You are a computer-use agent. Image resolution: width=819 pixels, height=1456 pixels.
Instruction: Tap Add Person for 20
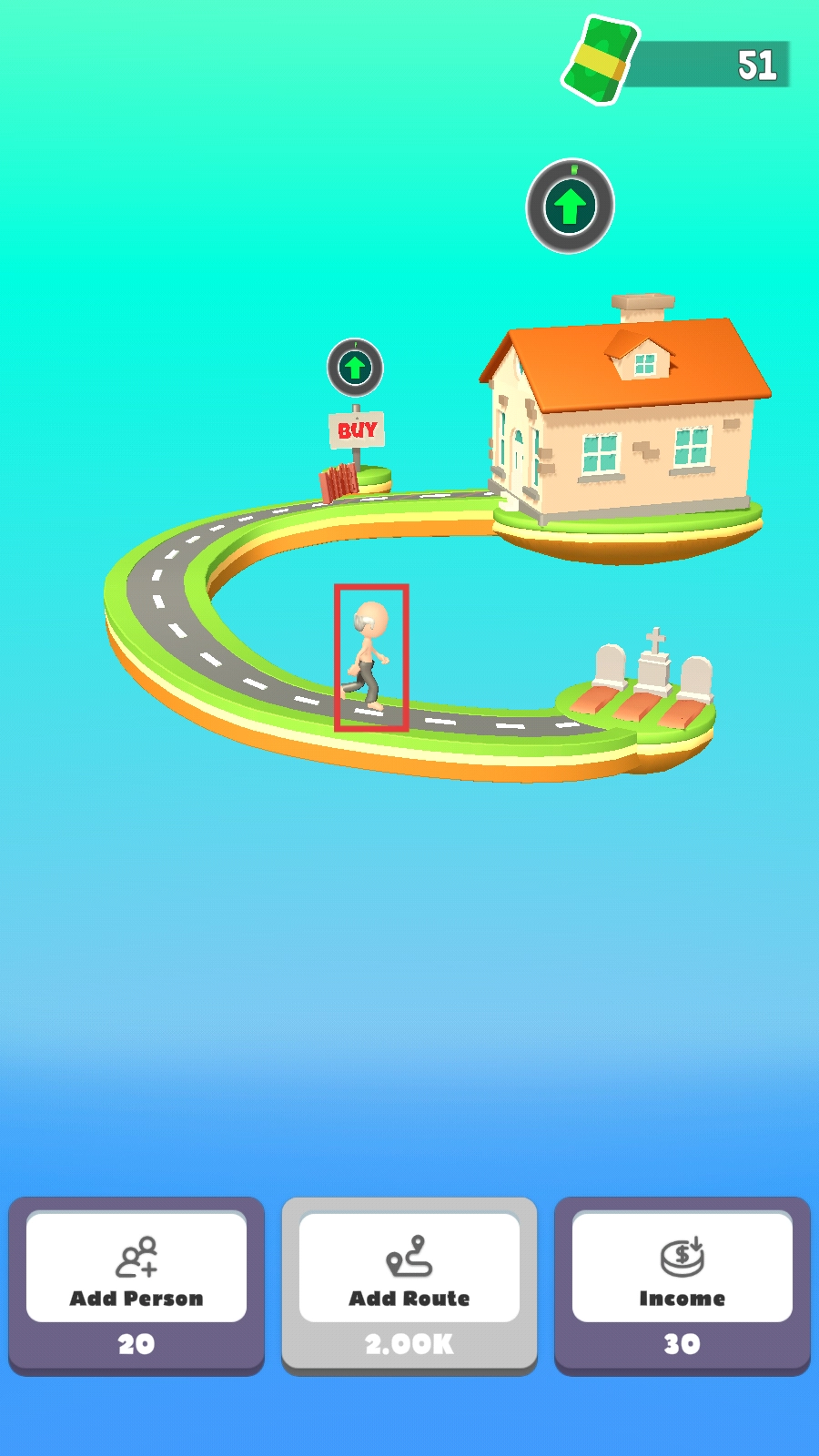pyautogui.click(x=136, y=1283)
